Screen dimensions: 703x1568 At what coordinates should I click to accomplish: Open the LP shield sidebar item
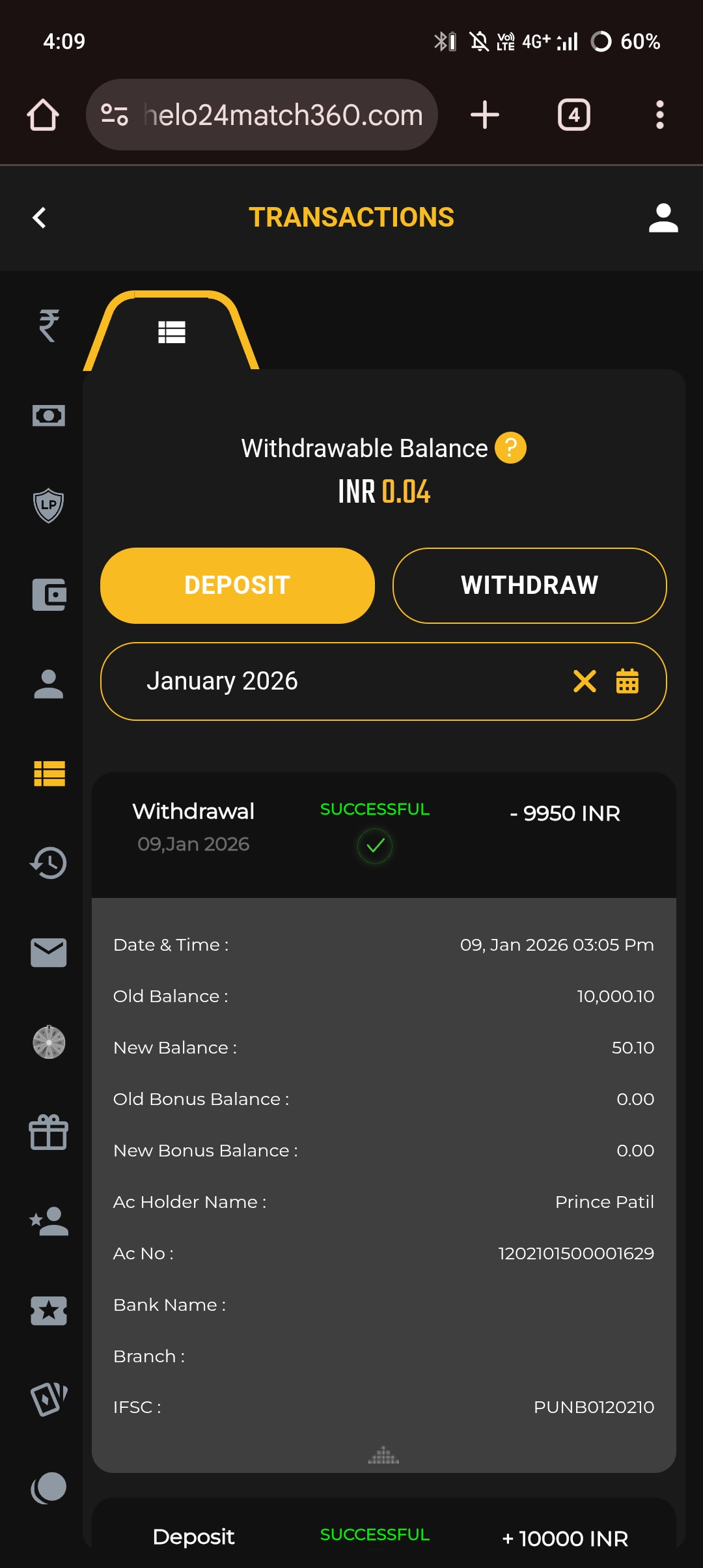pyautogui.click(x=49, y=505)
